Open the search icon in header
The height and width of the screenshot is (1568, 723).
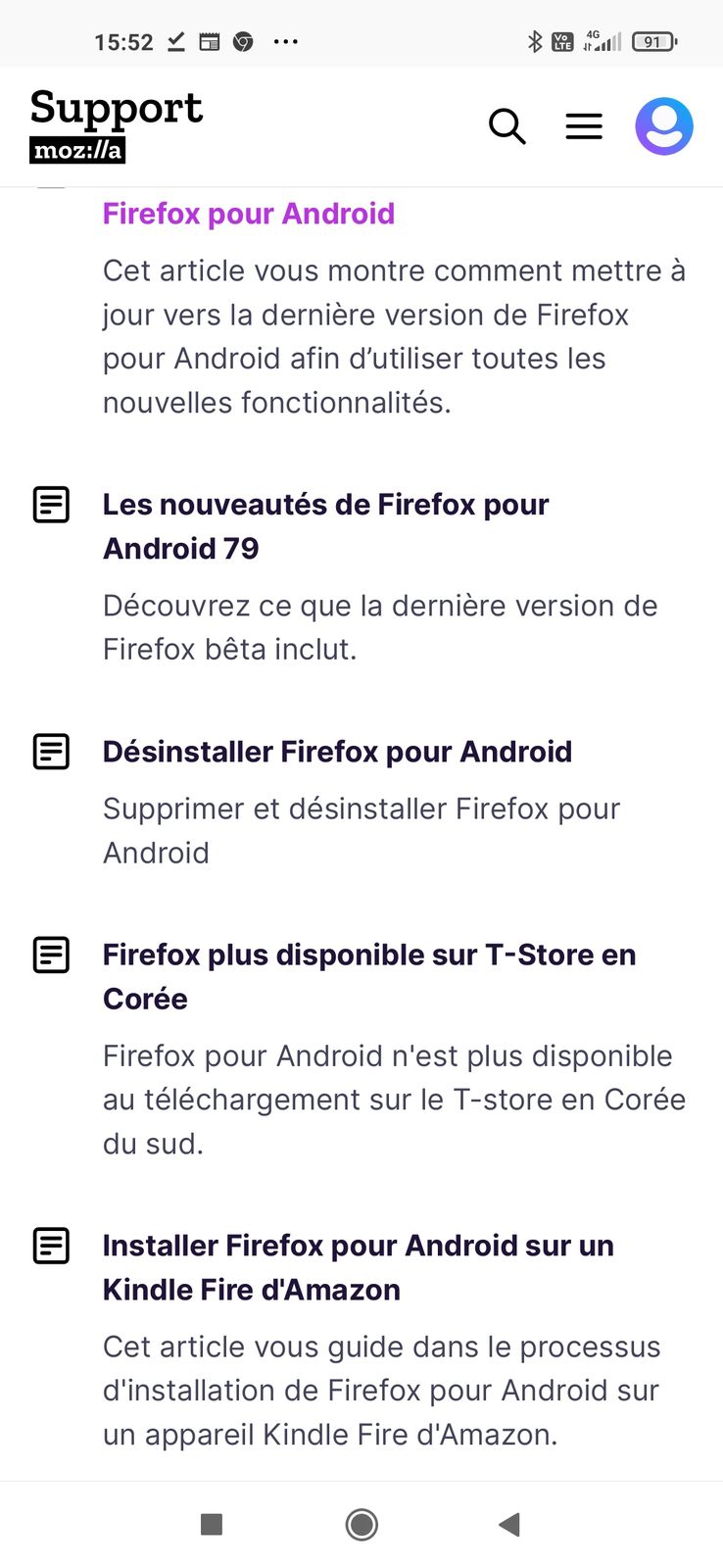[507, 126]
